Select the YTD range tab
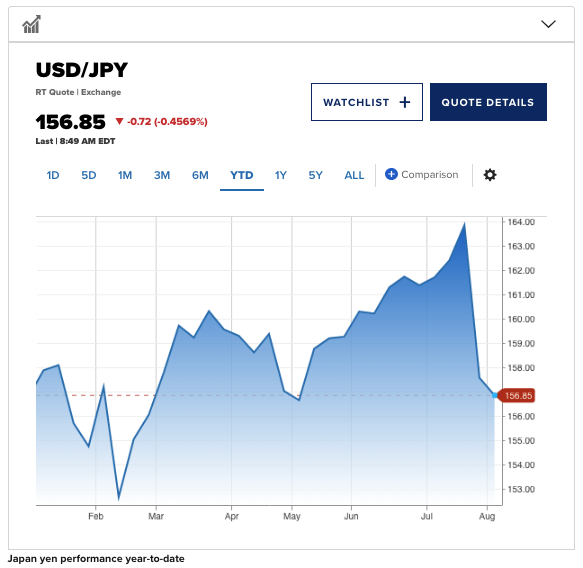 [242, 175]
